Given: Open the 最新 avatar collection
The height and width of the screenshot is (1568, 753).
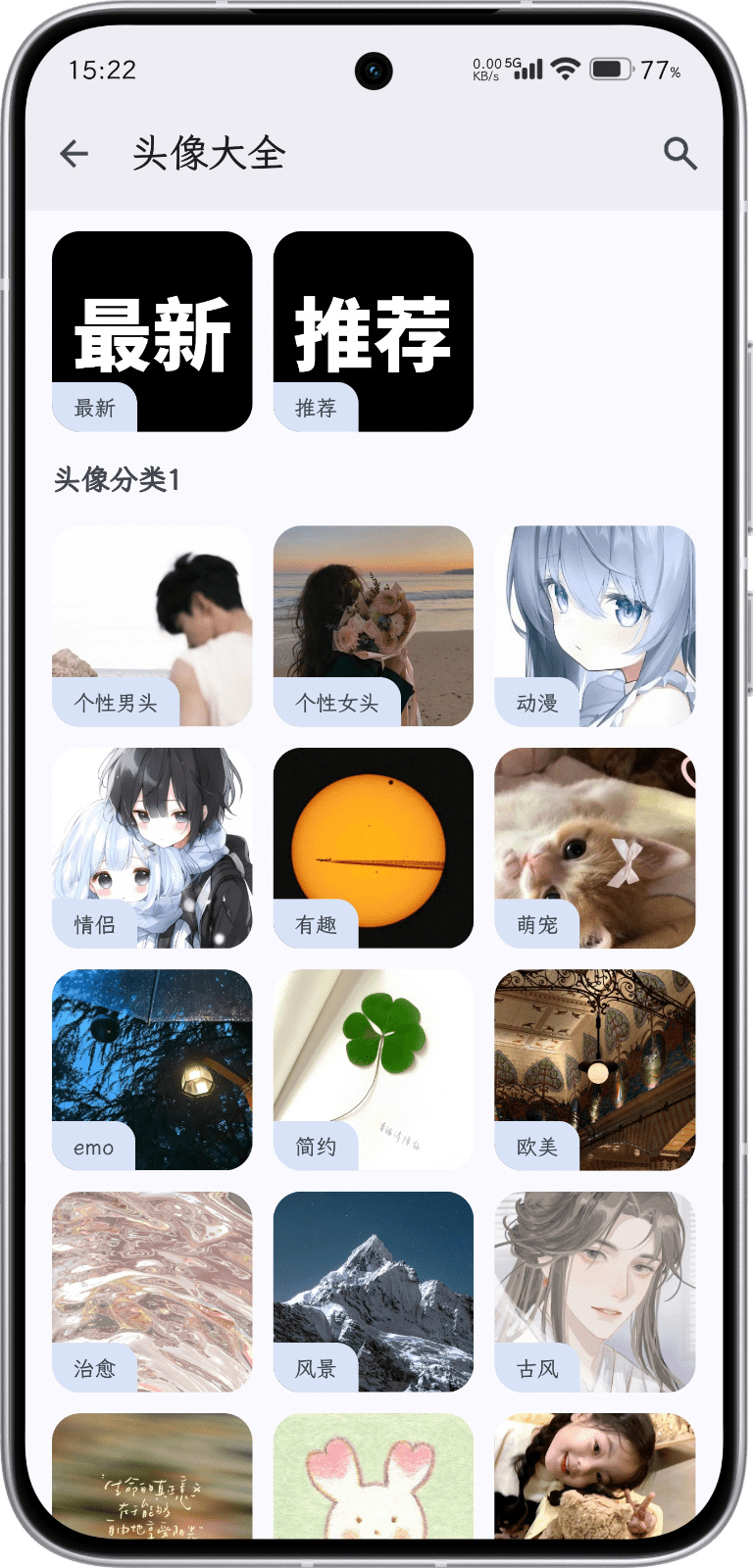Looking at the screenshot, I should click(152, 331).
